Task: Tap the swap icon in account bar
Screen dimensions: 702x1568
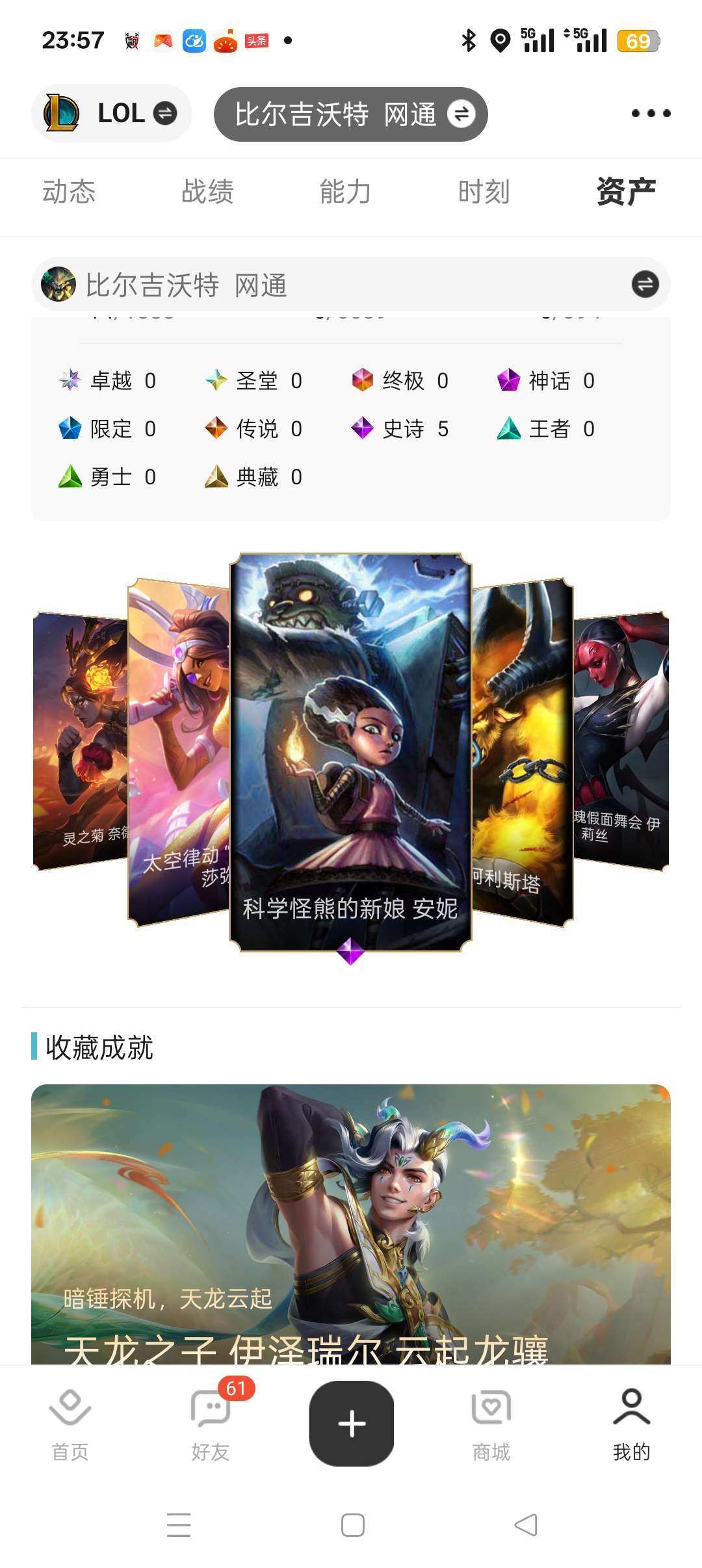Action: pos(645,284)
